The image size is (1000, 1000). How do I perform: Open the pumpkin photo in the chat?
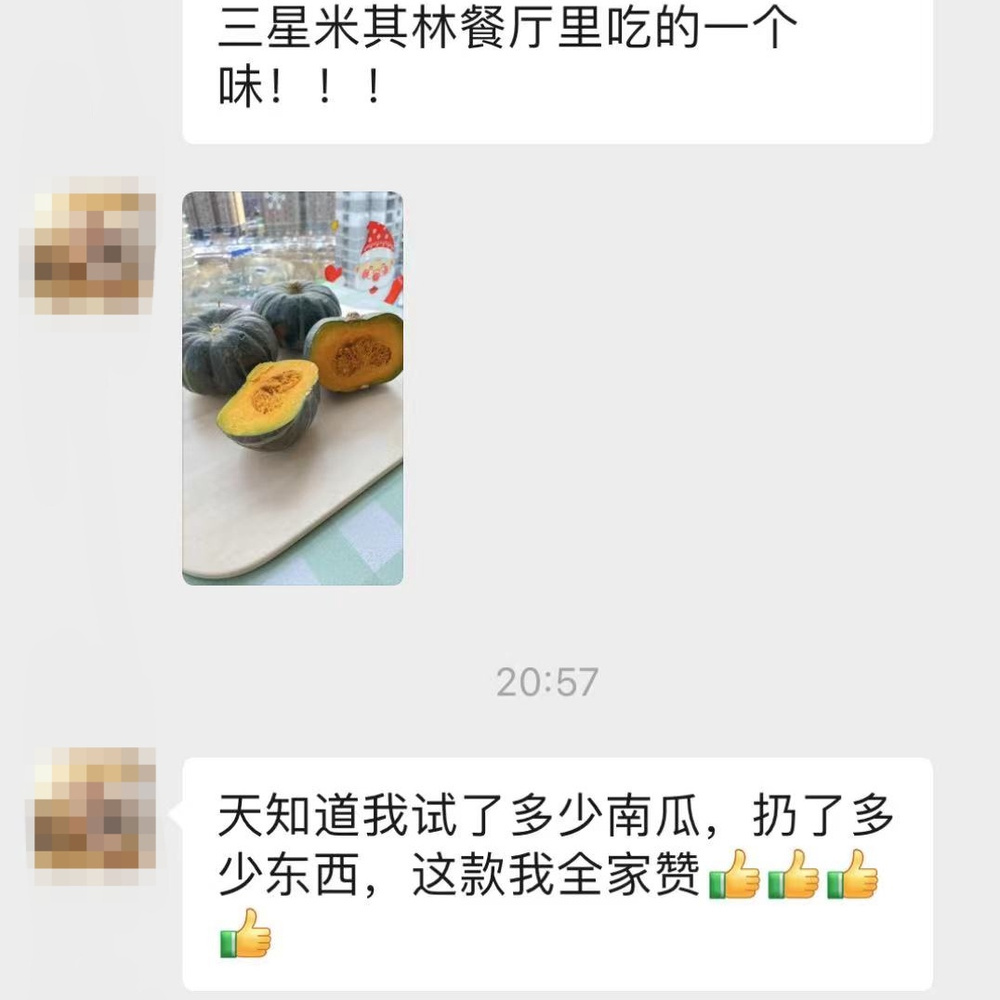click(292, 388)
